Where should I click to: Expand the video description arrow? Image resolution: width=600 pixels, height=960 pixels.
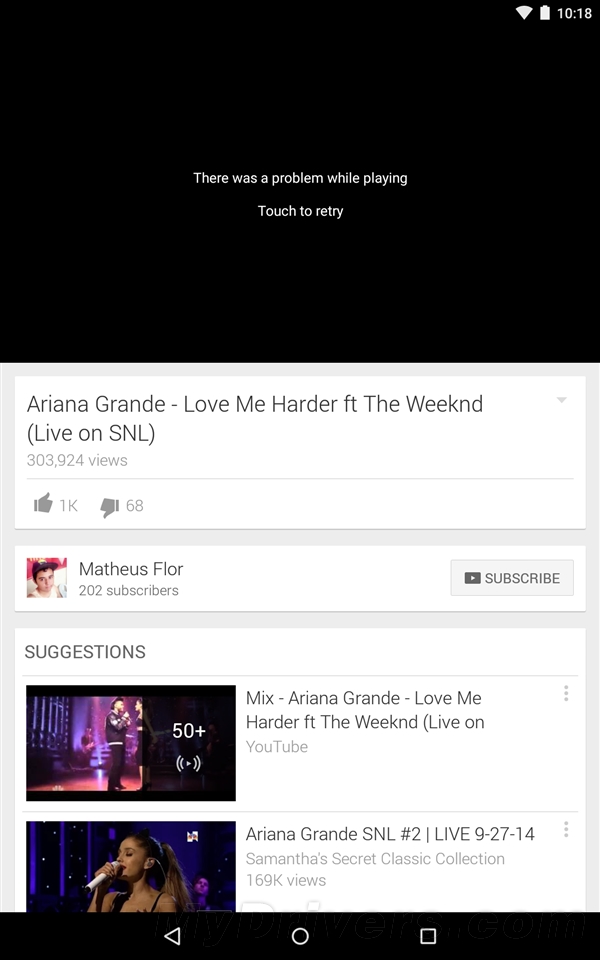point(561,401)
